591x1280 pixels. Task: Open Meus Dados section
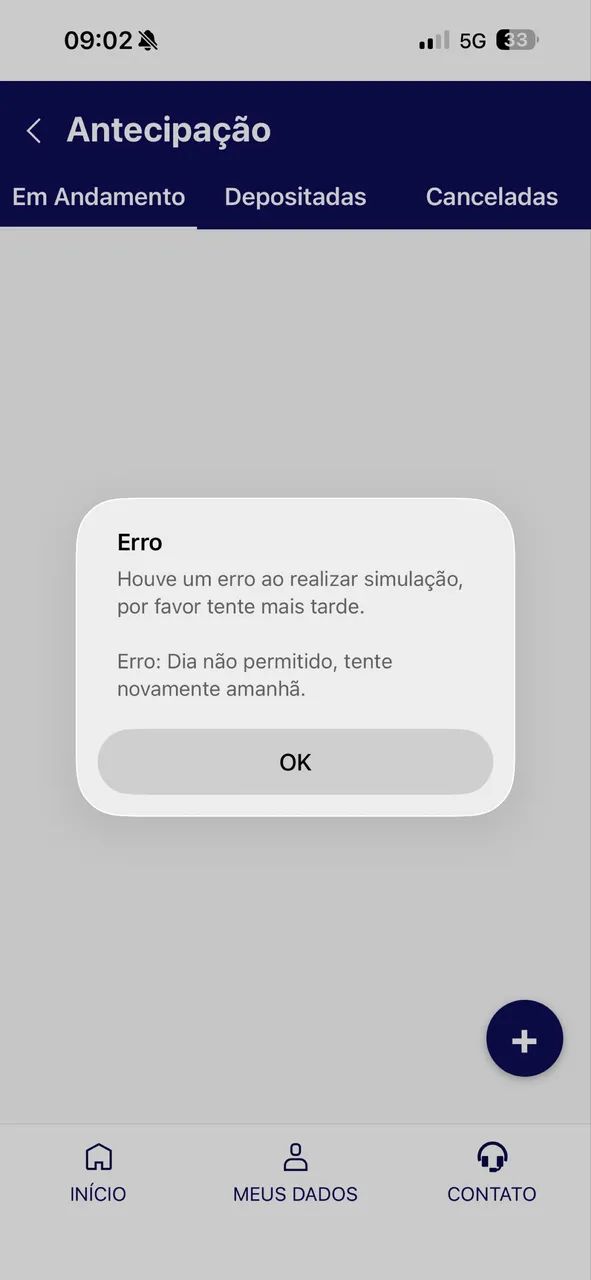pyautogui.click(x=295, y=1173)
